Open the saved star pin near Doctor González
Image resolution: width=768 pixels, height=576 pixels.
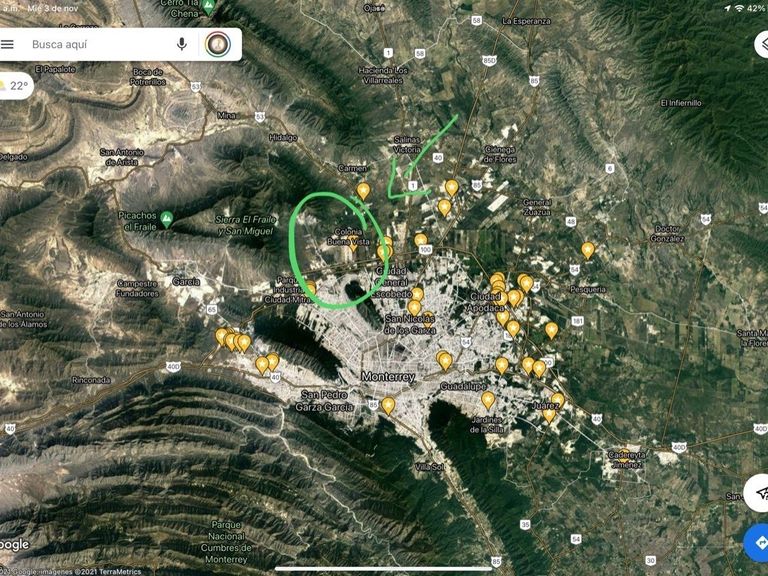click(x=588, y=250)
